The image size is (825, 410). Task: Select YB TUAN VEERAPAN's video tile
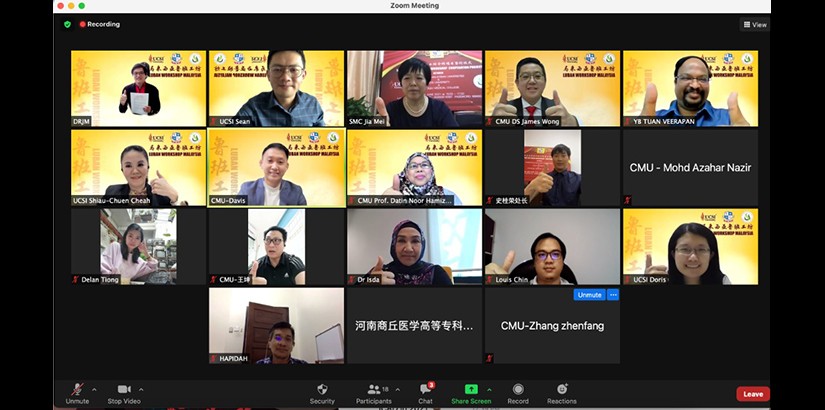tap(689, 88)
